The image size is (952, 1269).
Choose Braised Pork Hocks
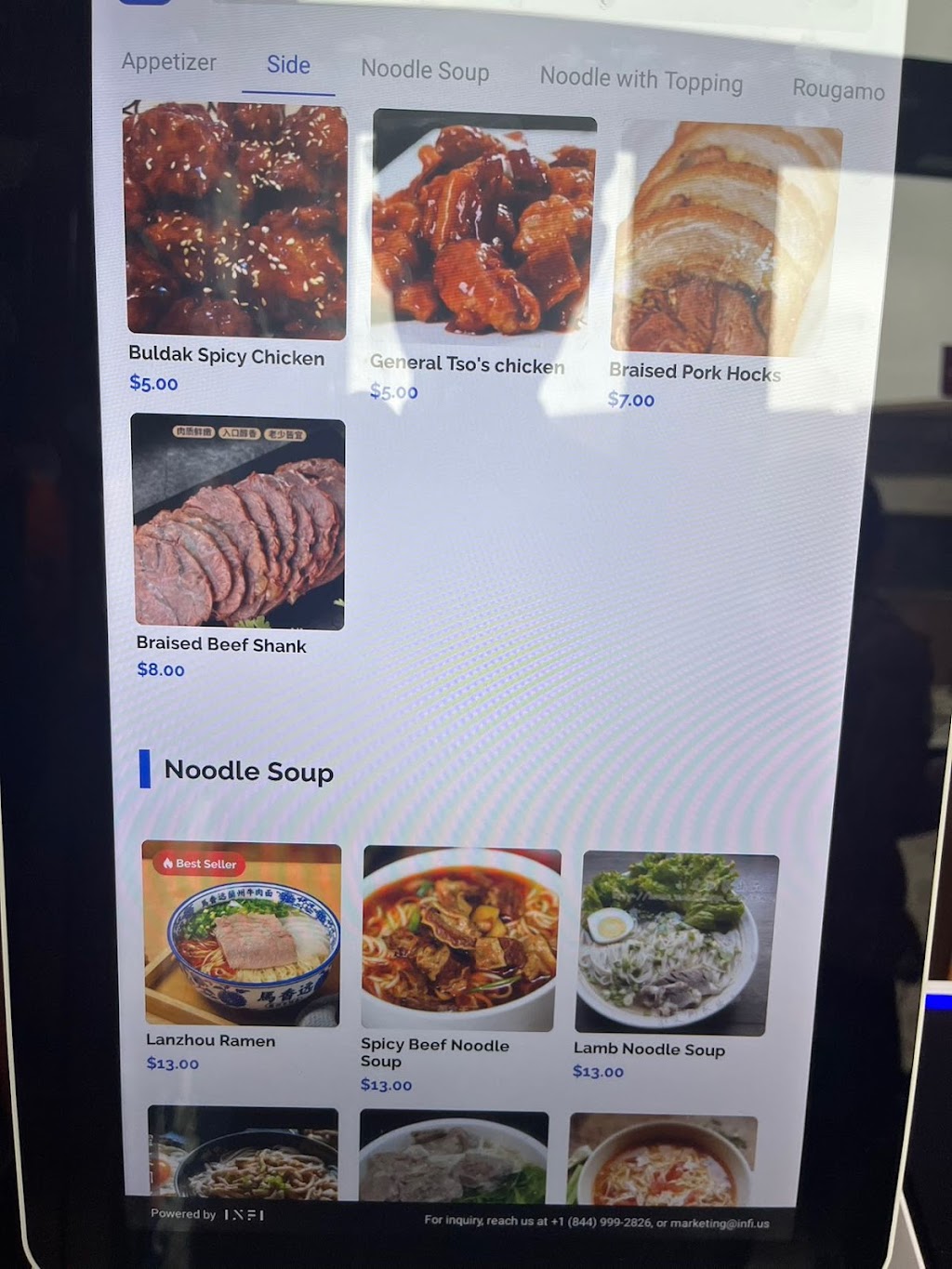point(726,240)
